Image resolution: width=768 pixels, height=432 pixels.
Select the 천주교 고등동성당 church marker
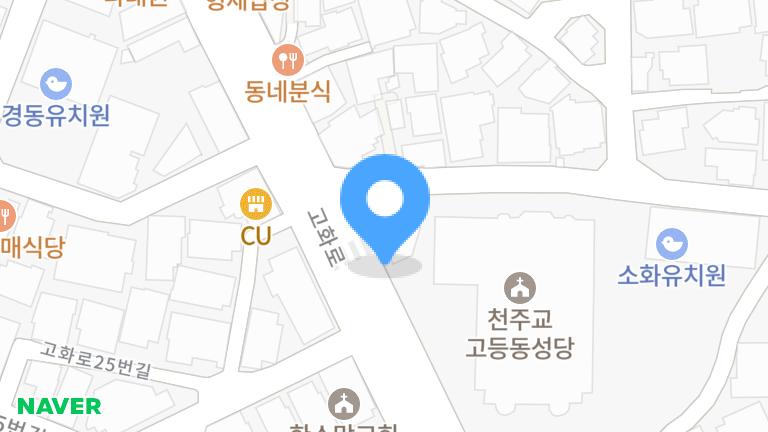[x=520, y=288]
